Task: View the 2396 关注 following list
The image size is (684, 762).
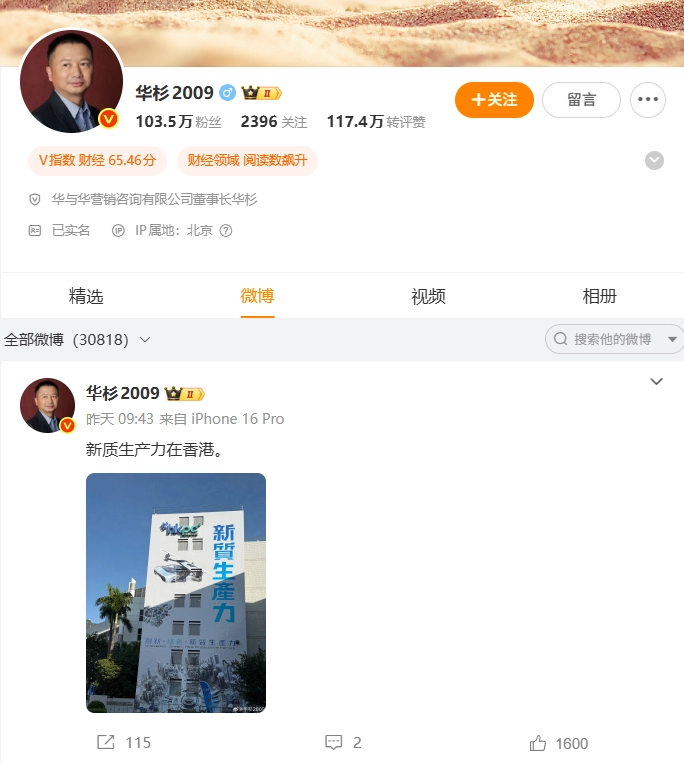Action: pyautogui.click(x=274, y=122)
